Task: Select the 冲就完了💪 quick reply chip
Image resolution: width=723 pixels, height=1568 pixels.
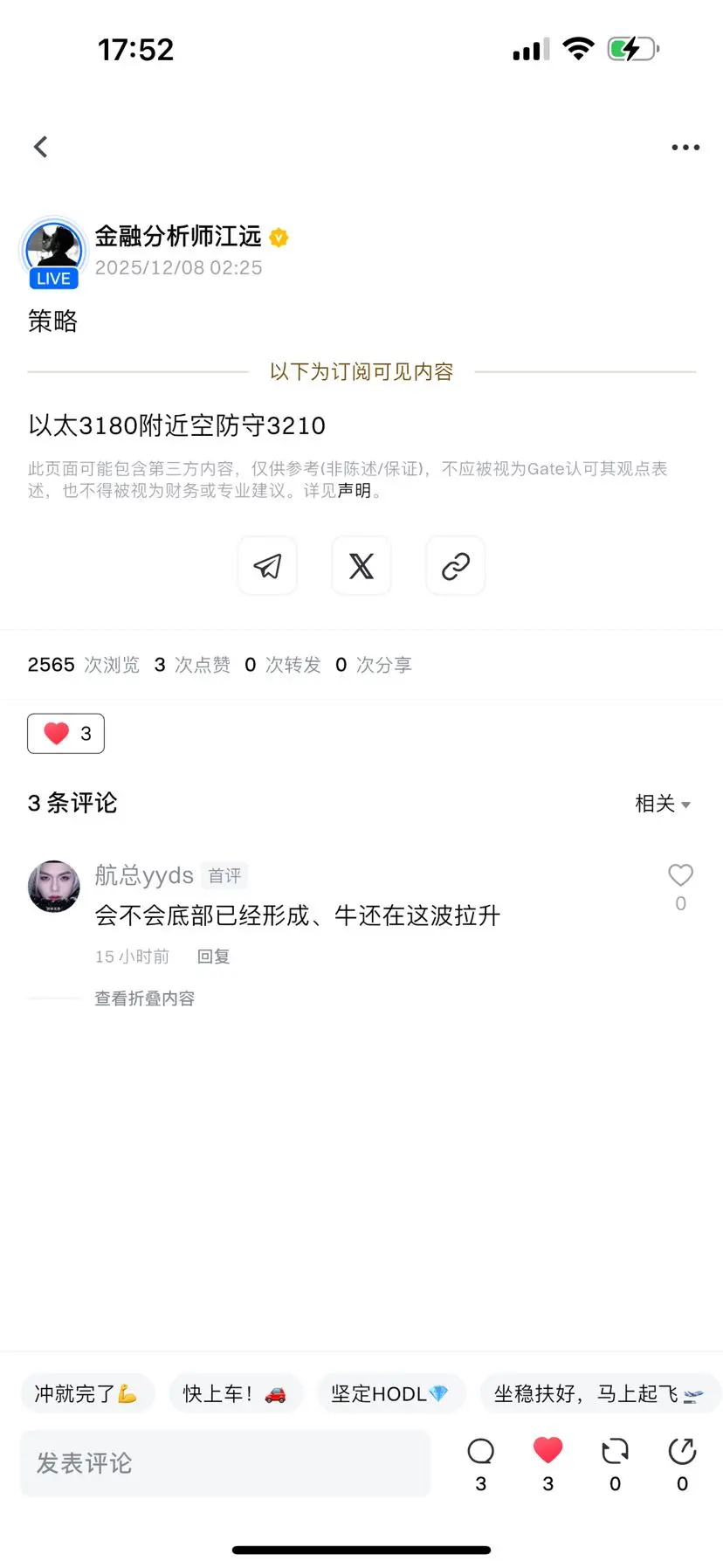Action: coord(87,1393)
